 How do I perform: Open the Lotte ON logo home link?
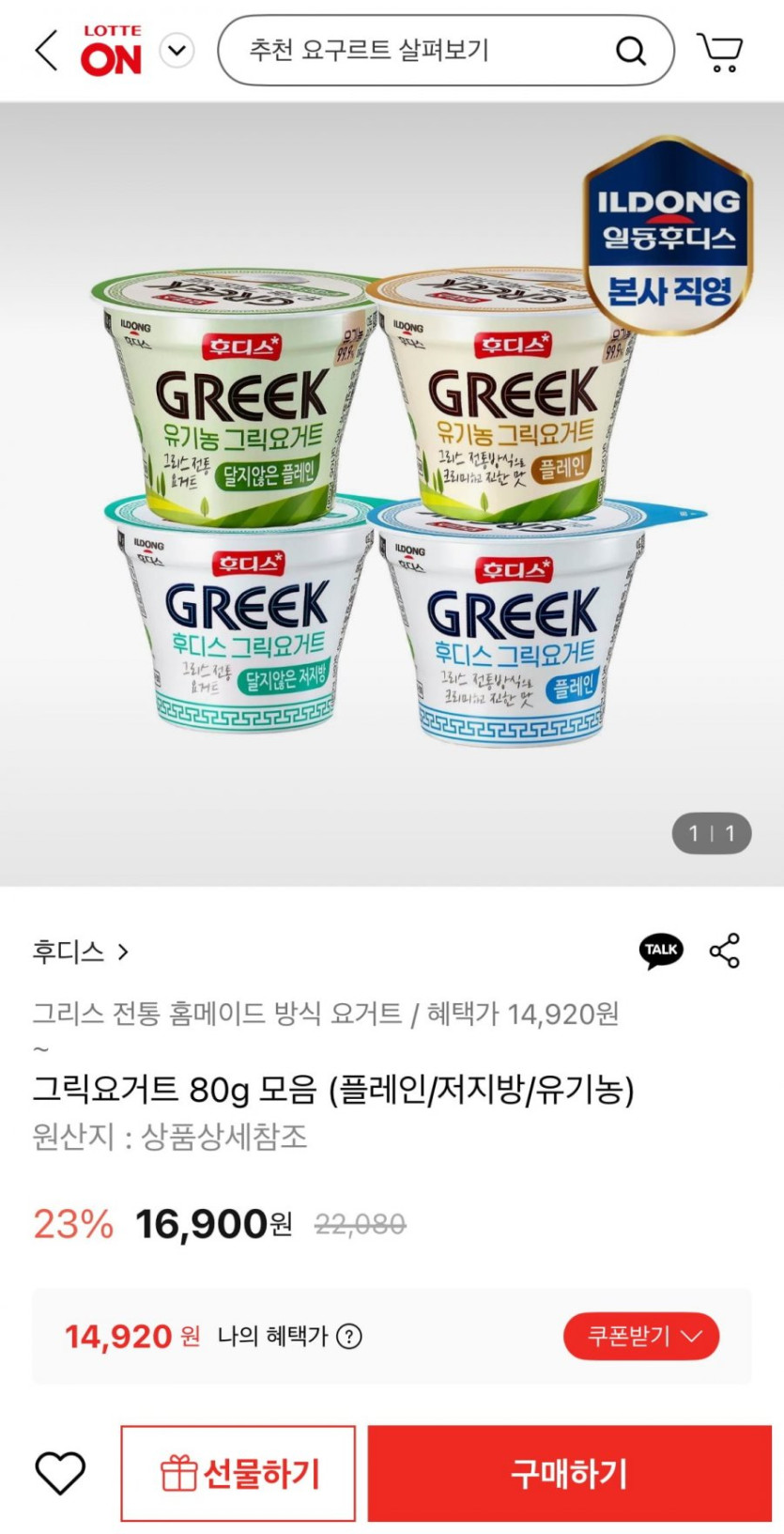111,51
